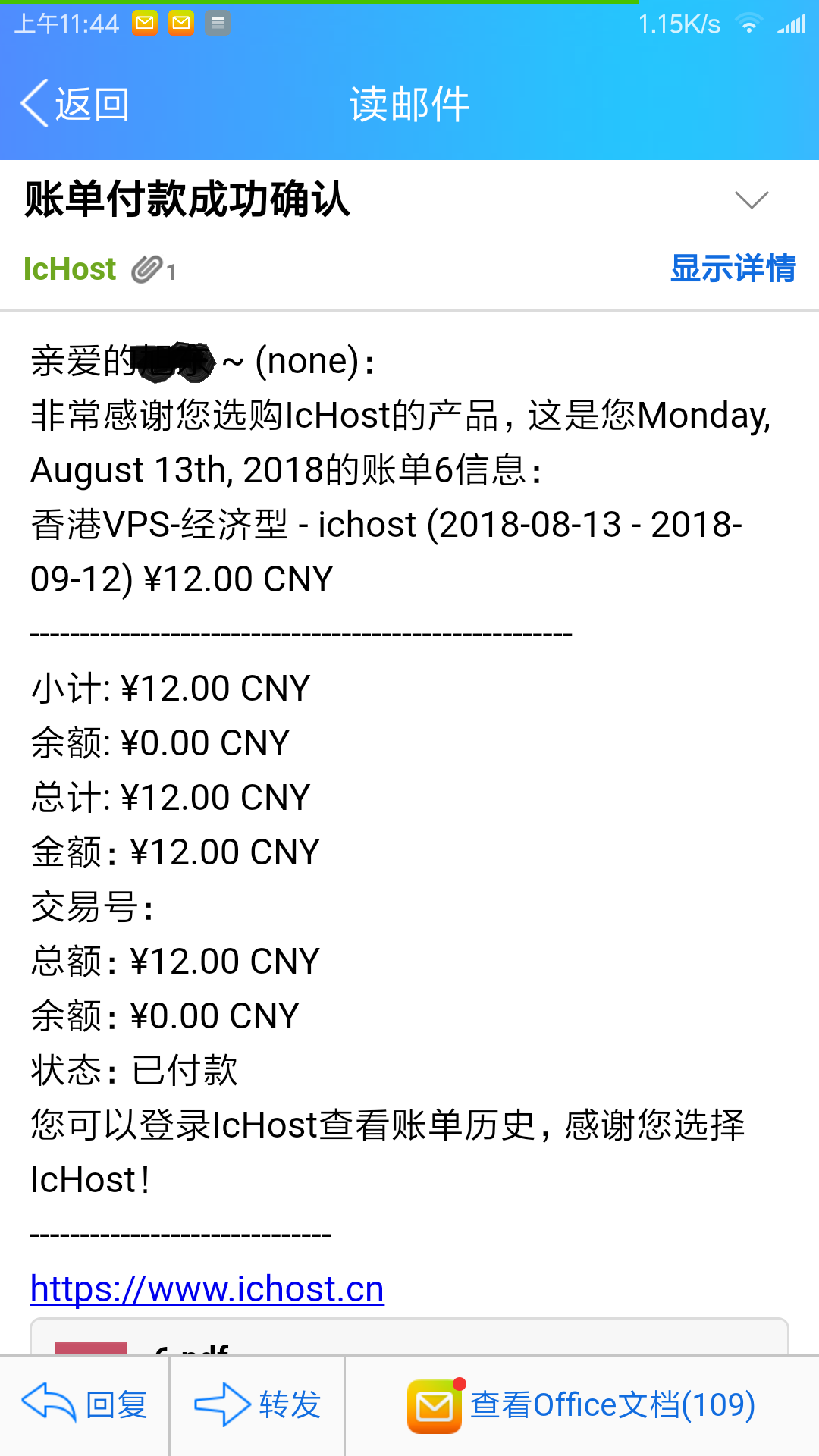Expand the email header chevron
Image resolution: width=819 pixels, height=1456 pixels.
(x=752, y=199)
